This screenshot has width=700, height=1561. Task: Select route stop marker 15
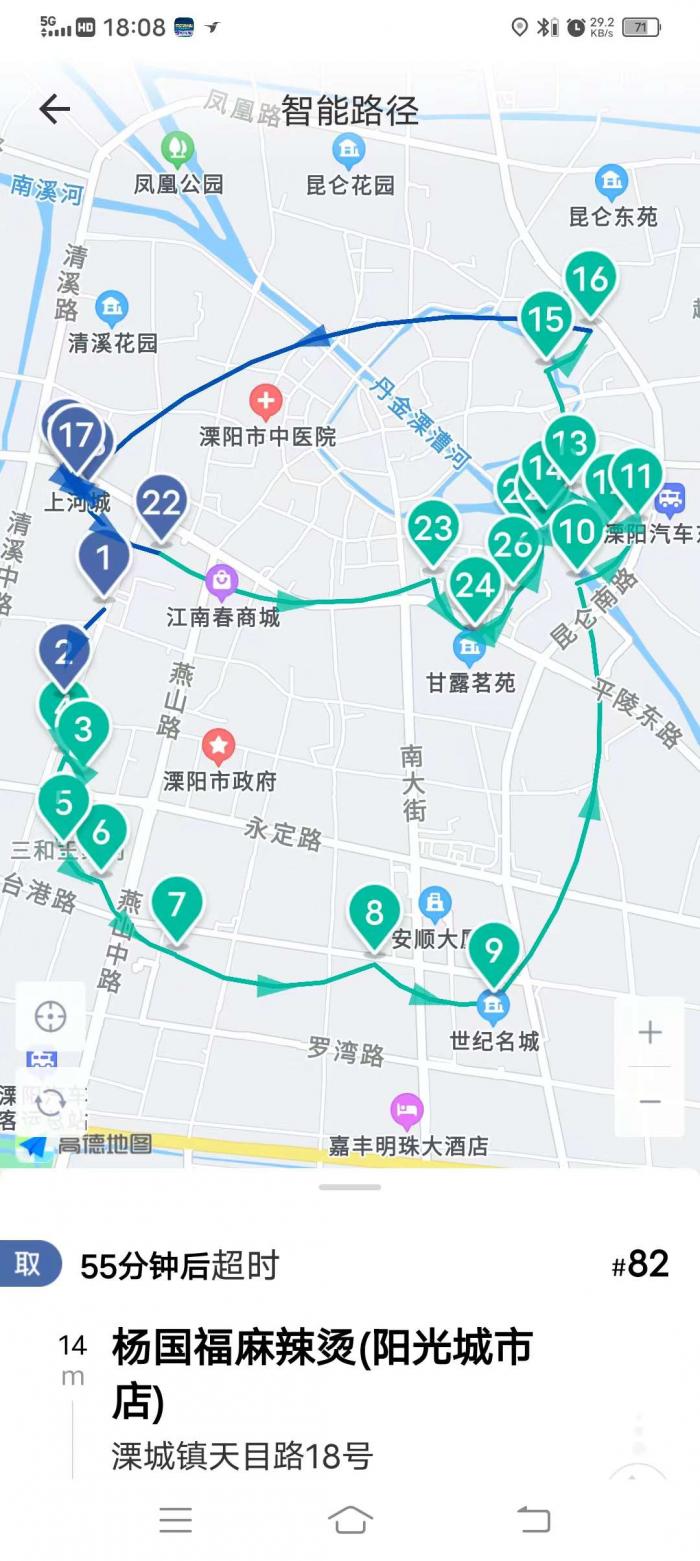pos(546,319)
